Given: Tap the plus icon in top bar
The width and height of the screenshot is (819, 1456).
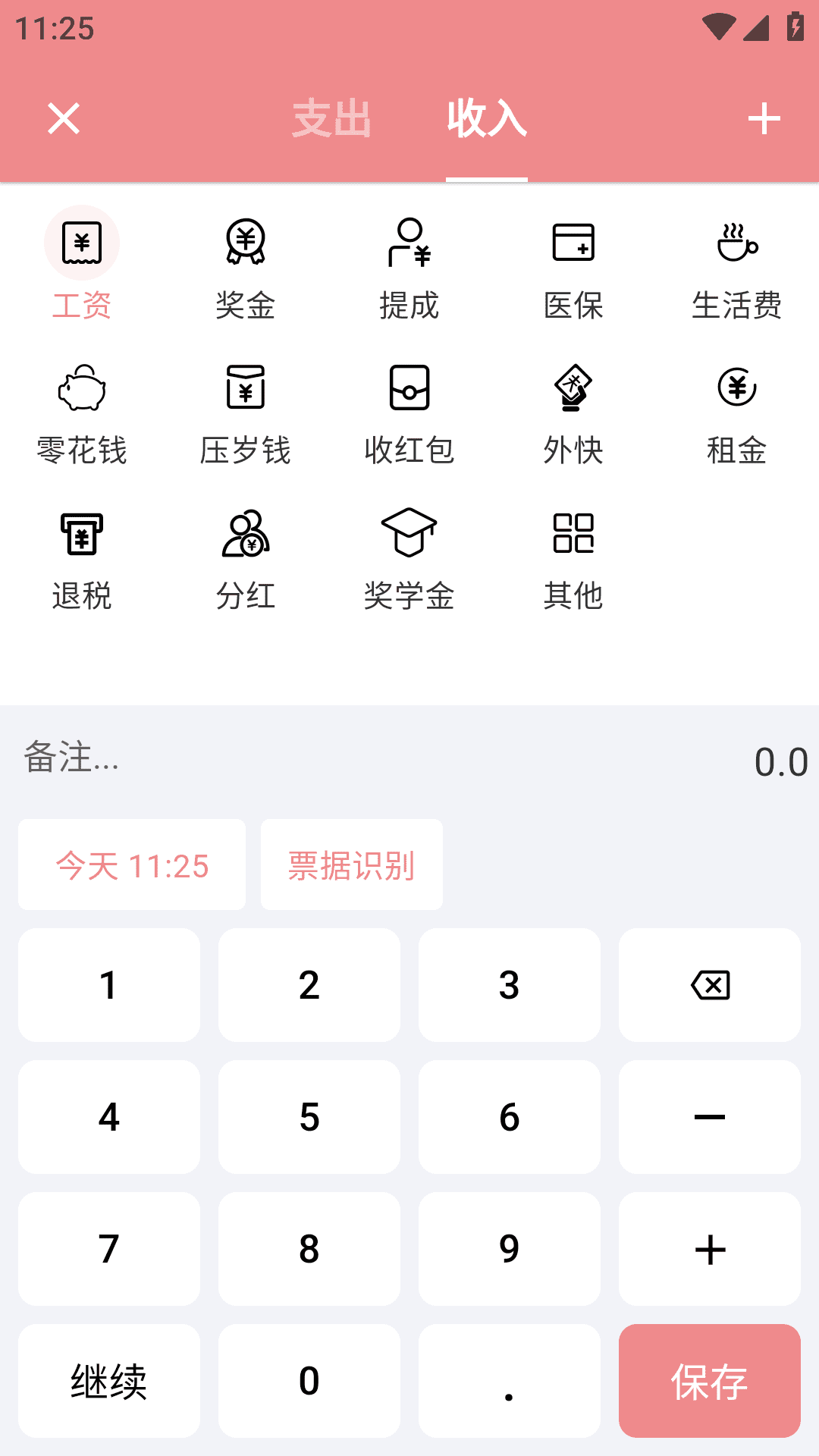Looking at the screenshot, I should click(764, 119).
